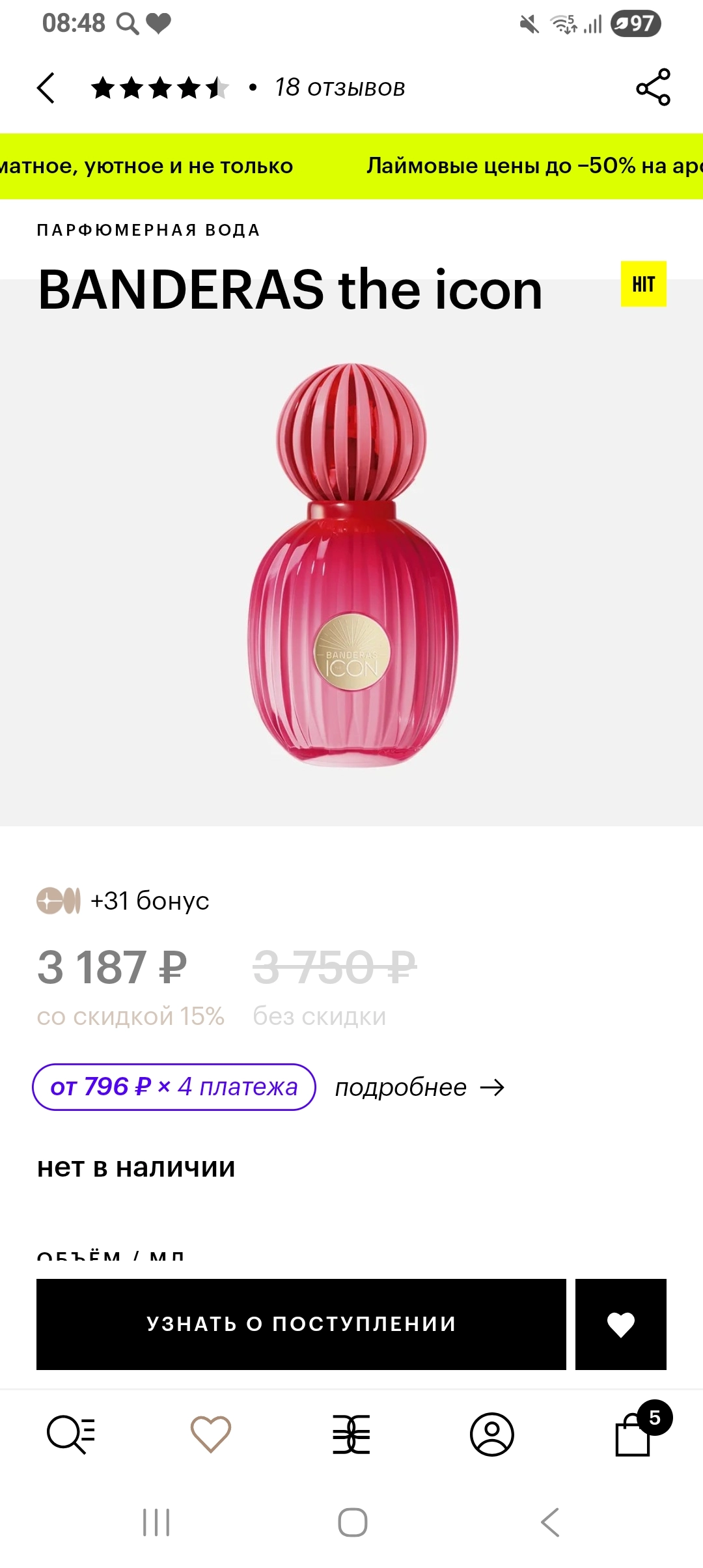Open the 18 отзывов reviews
This screenshot has width=703, height=1568.
(339, 87)
